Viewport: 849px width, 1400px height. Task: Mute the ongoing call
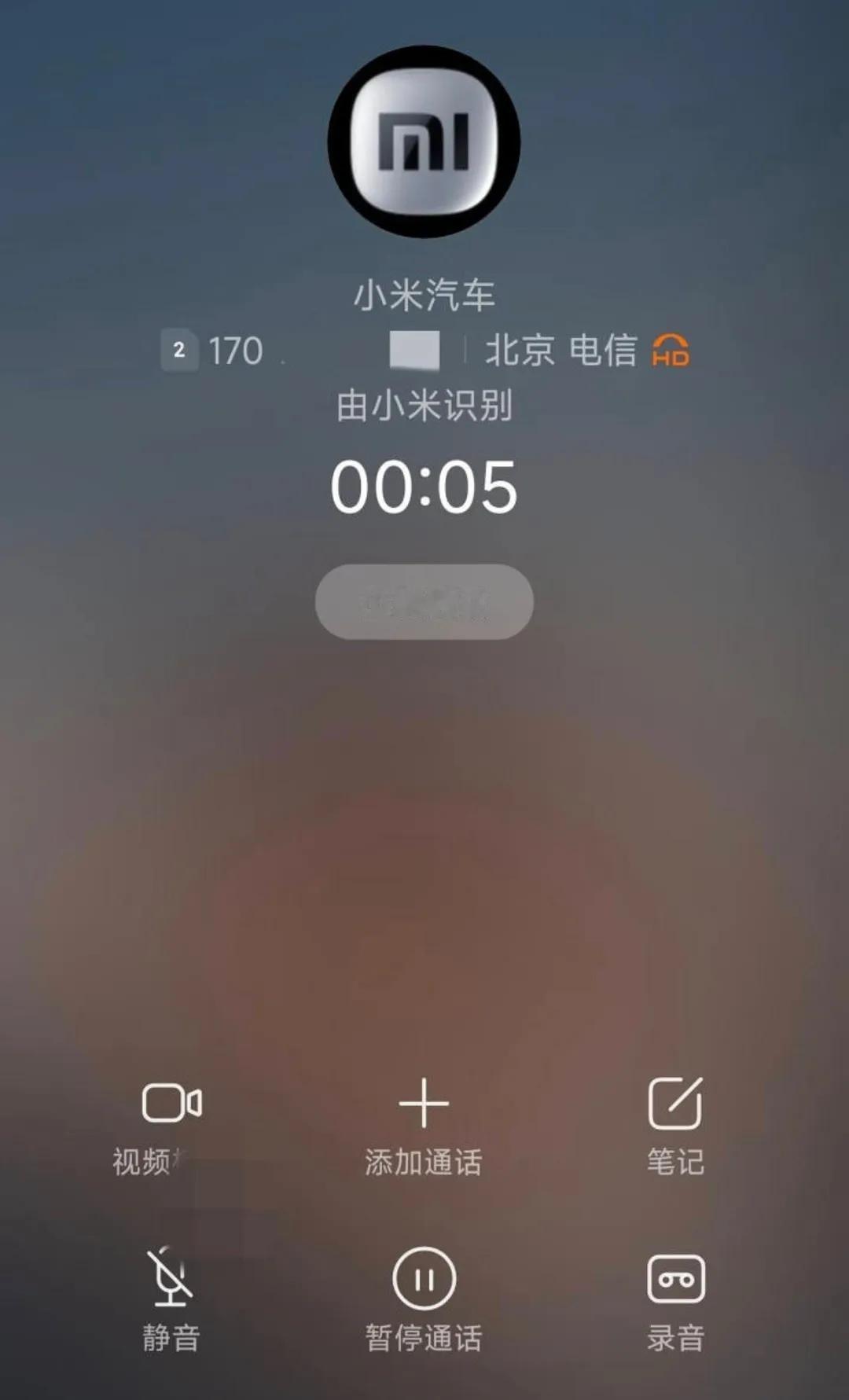point(168,1297)
